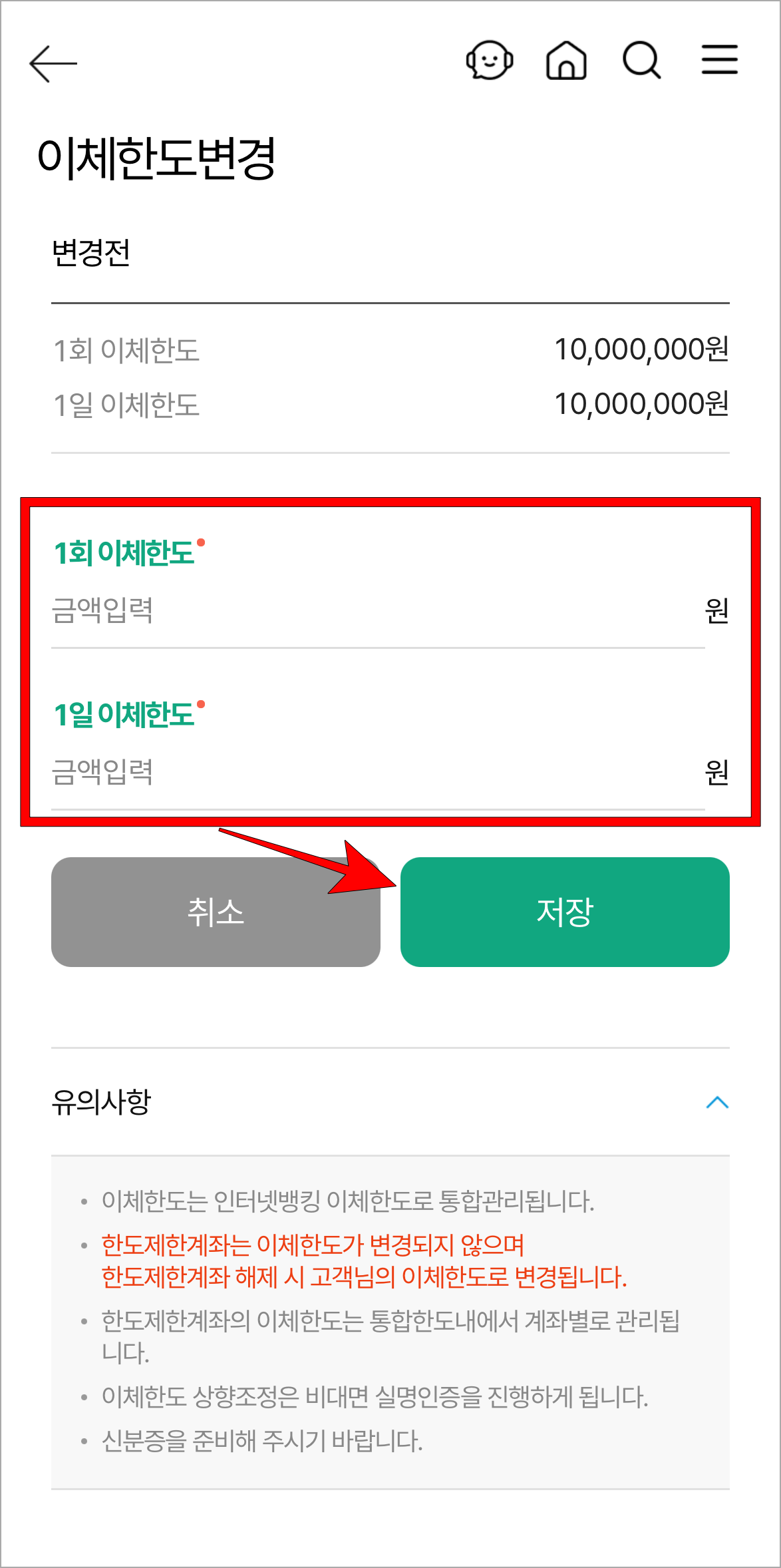Click the blue up arrow near 유의사항

(x=718, y=1100)
